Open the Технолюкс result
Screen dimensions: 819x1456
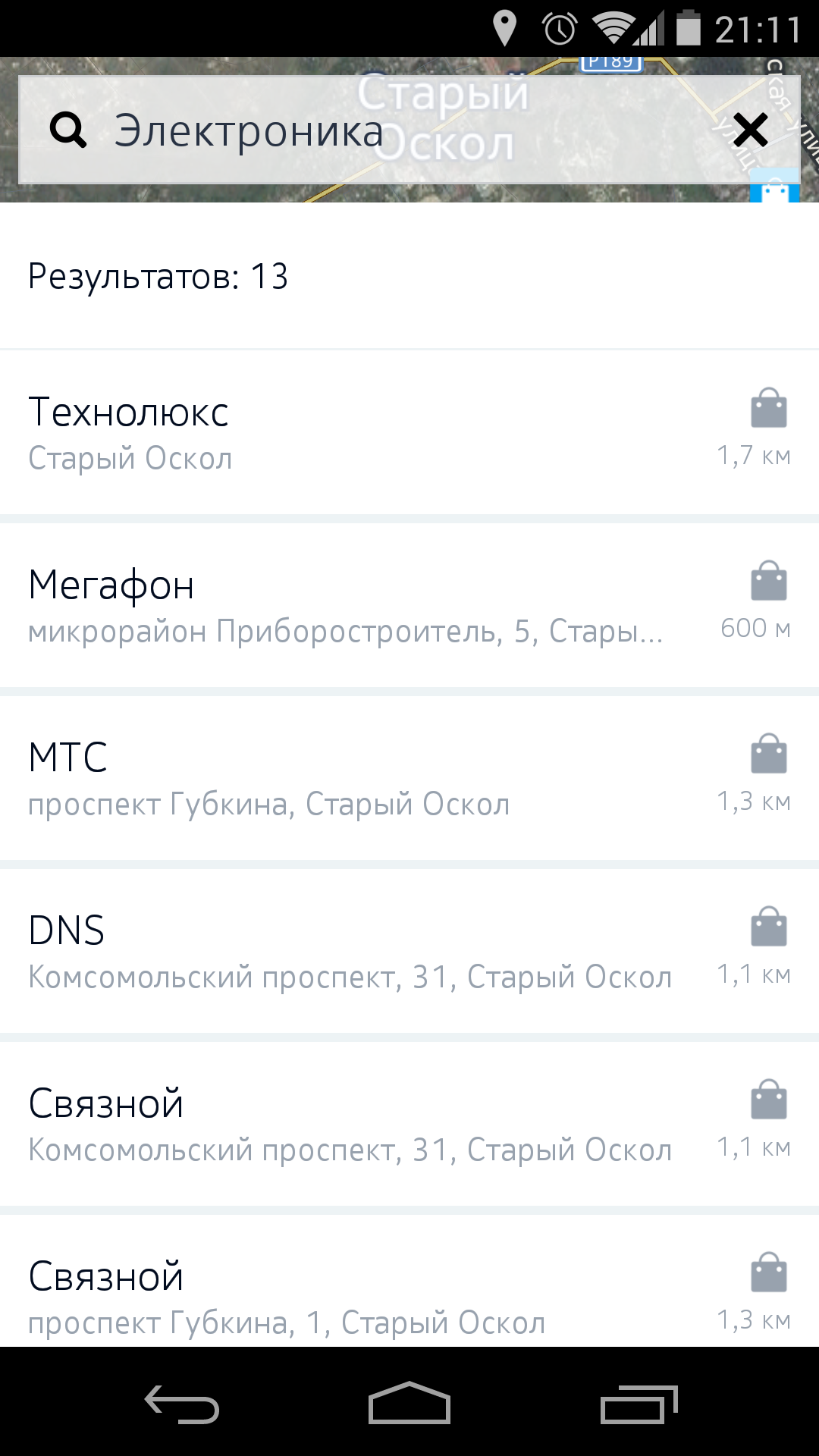click(409, 432)
